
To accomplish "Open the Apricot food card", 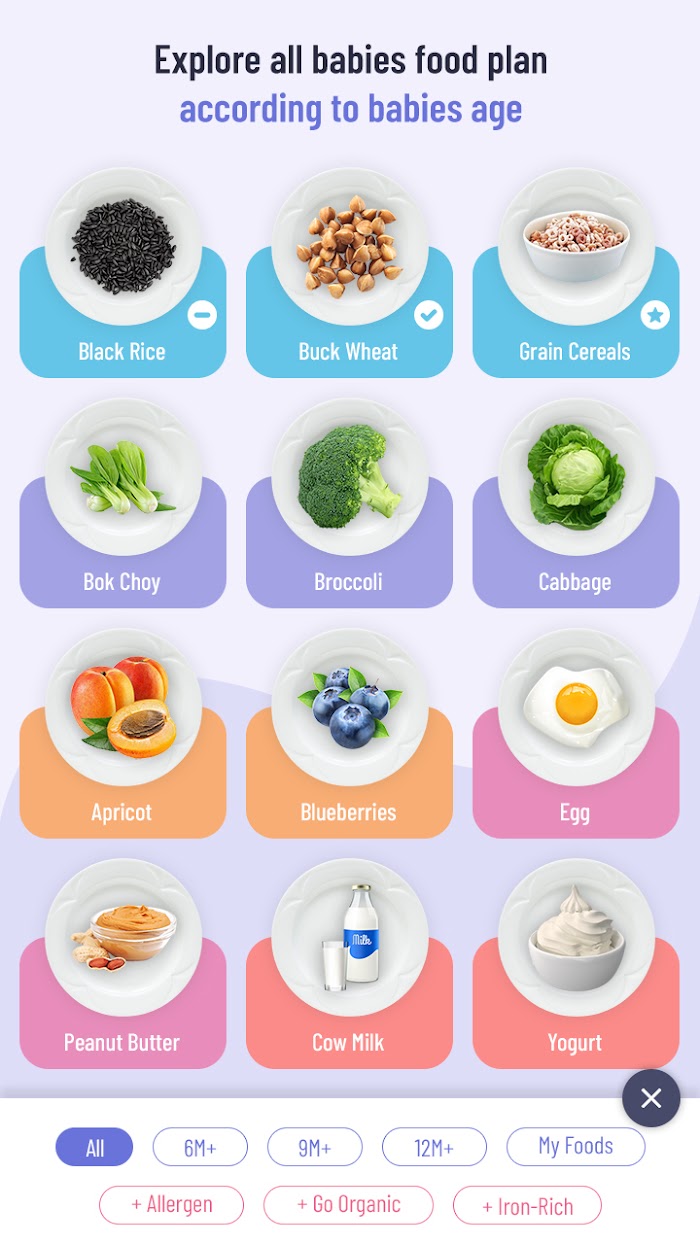I will tap(122, 733).
